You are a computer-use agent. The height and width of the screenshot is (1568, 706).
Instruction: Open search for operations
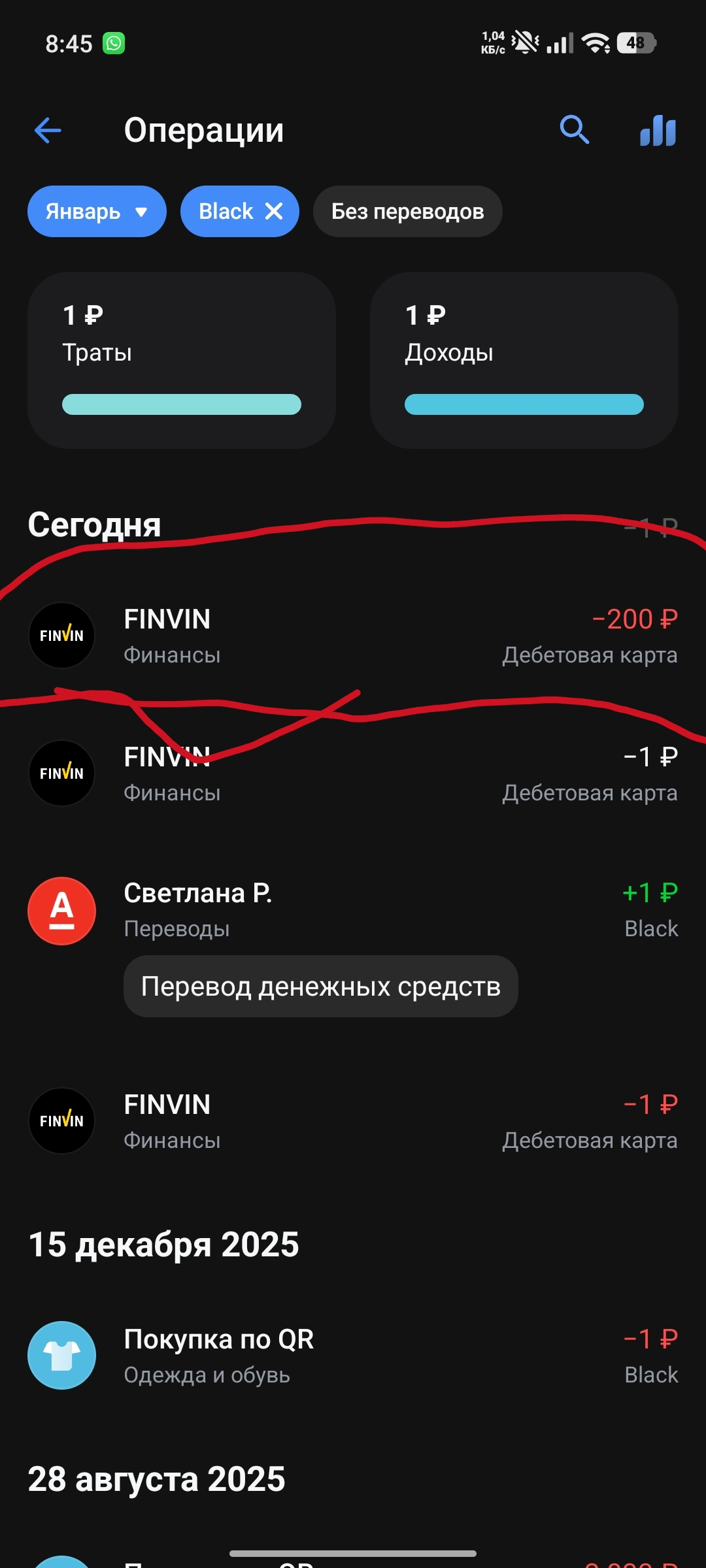coord(575,130)
